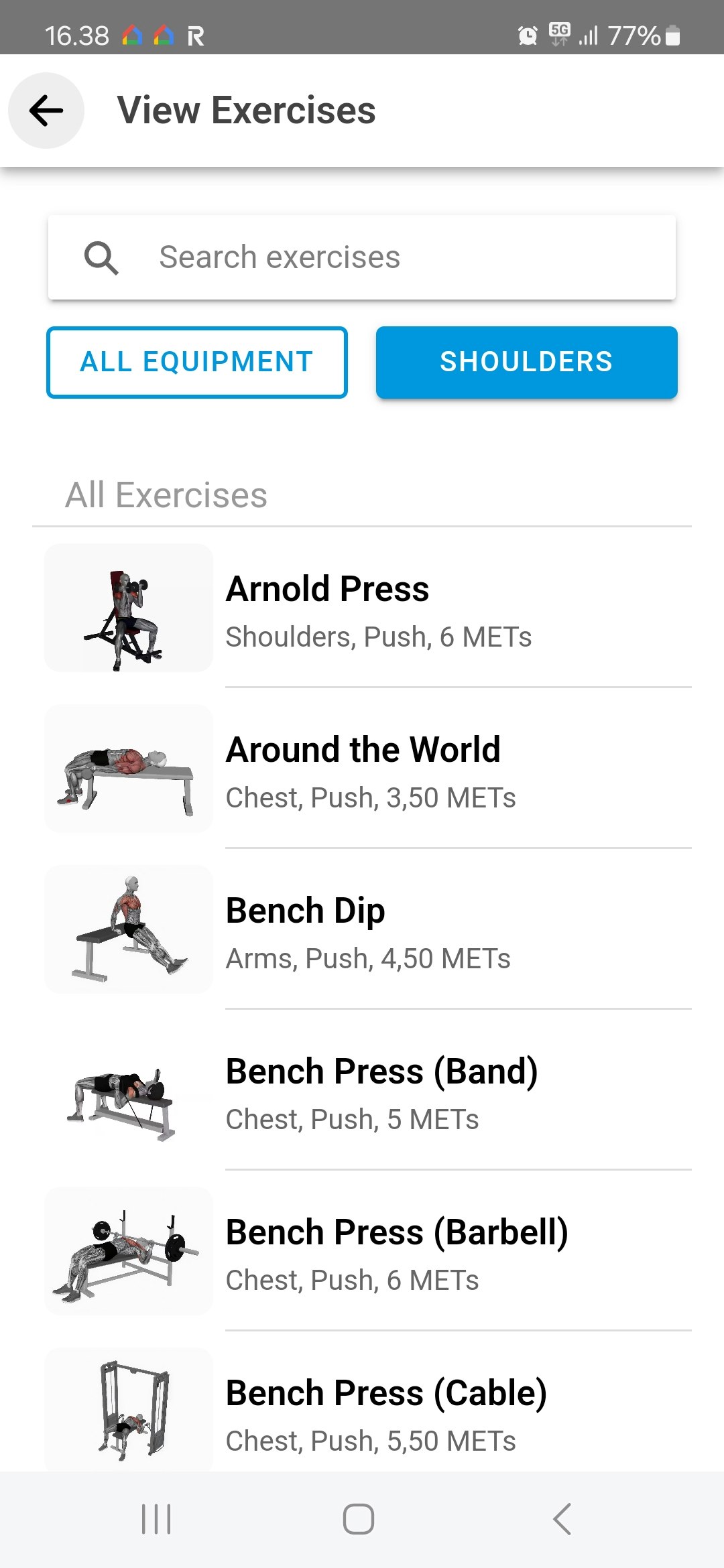Viewport: 724px width, 1568px height.
Task: Go back using the app bar arrow
Action: tap(46, 111)
